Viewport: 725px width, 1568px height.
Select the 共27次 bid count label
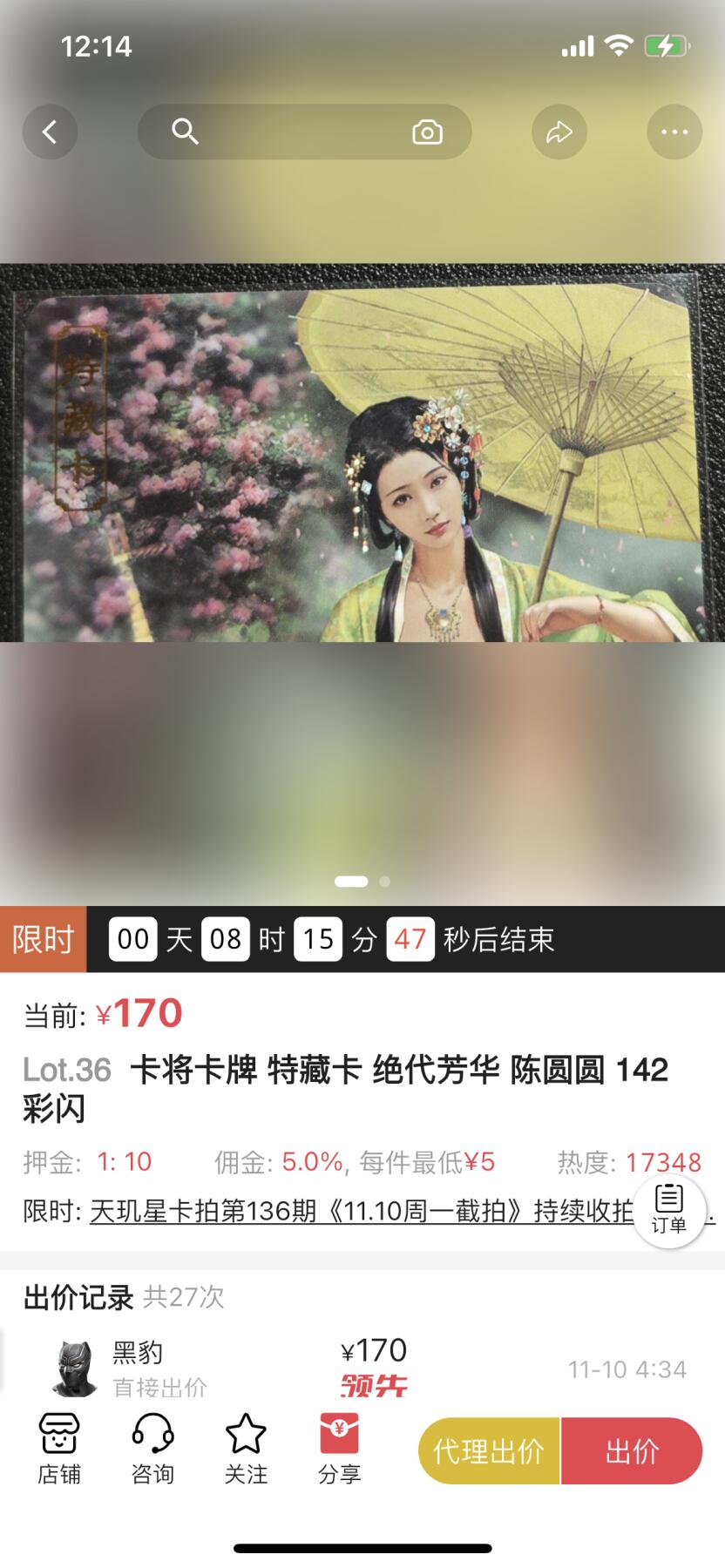[x=185, y=1299]
